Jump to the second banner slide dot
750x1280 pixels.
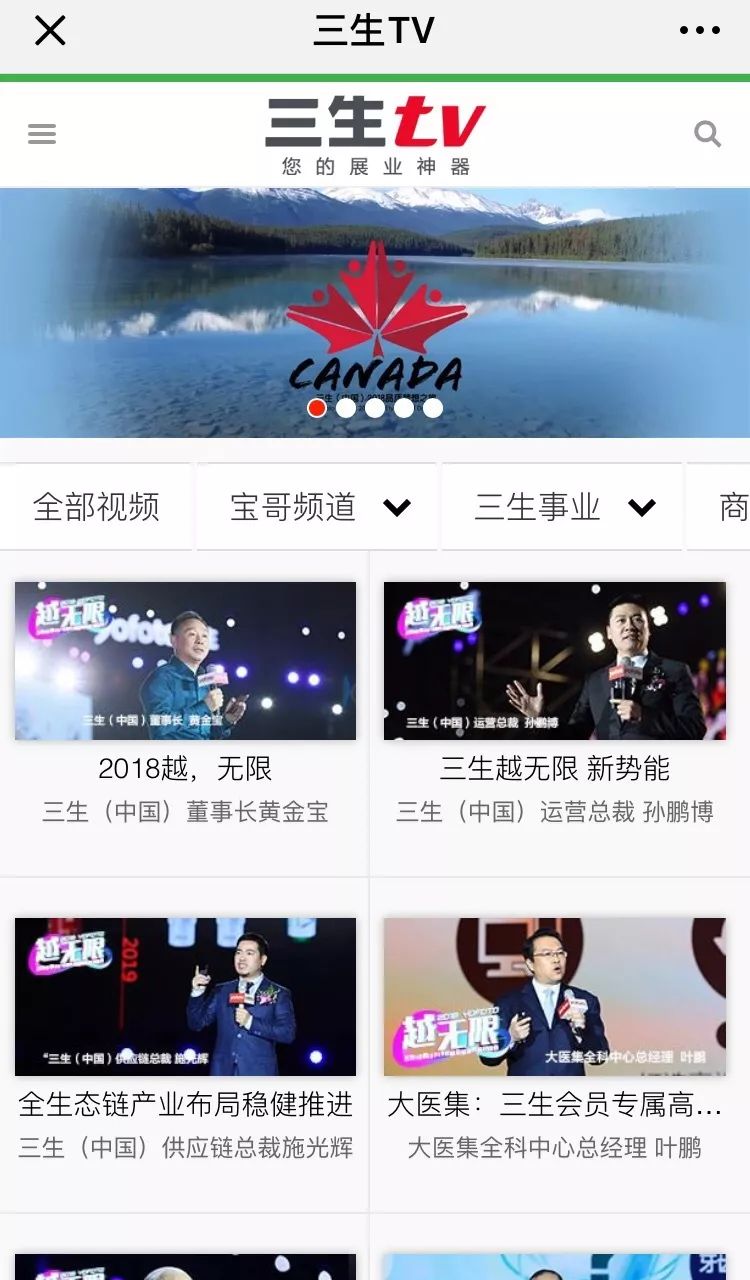click(x=346, y=408)
